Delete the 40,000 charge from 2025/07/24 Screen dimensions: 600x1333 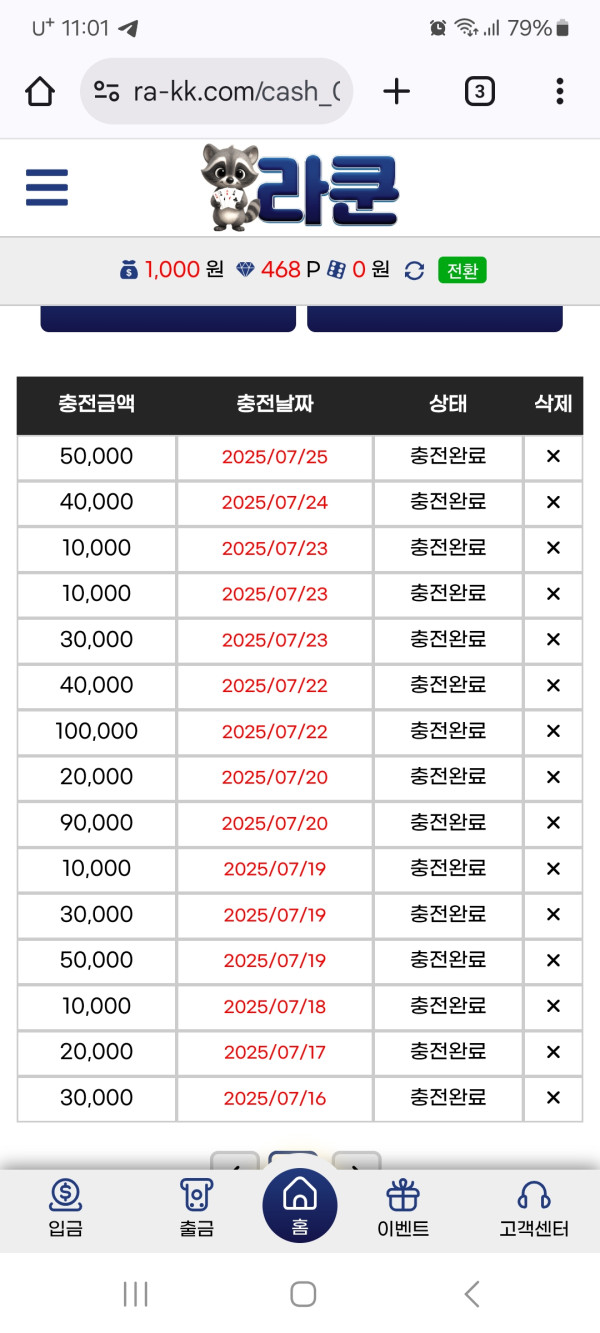click(553, 502)
